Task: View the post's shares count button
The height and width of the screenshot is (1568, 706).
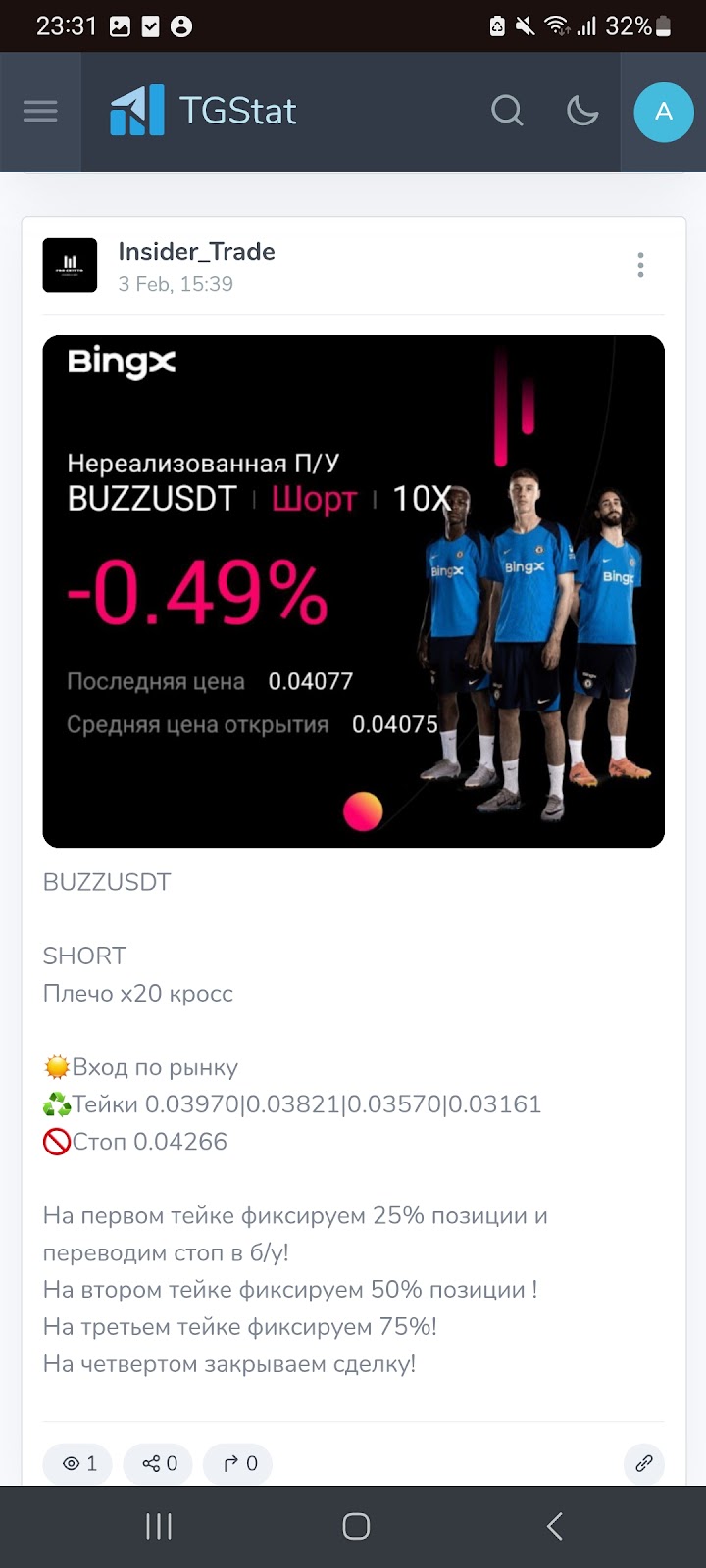Action: point(159,1463)
